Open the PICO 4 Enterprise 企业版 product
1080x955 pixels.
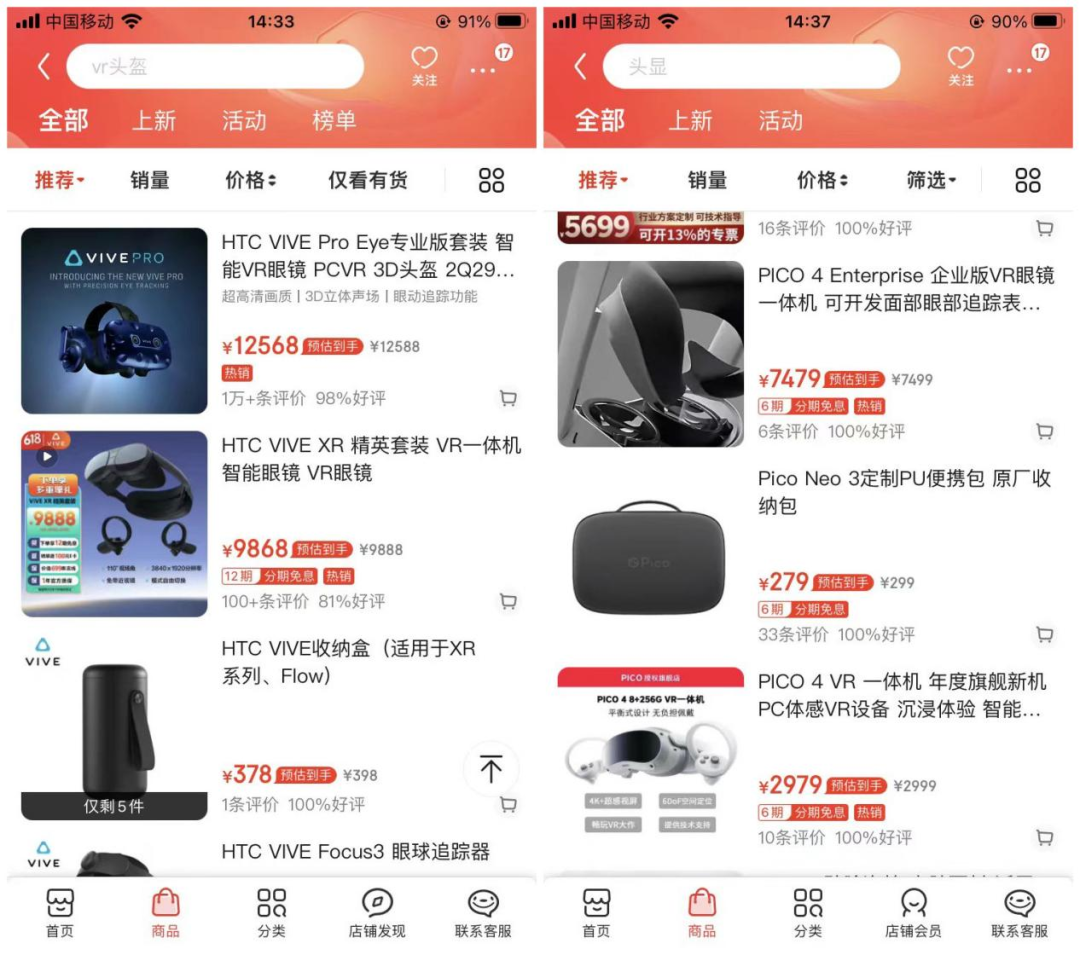tap(905, 289)
